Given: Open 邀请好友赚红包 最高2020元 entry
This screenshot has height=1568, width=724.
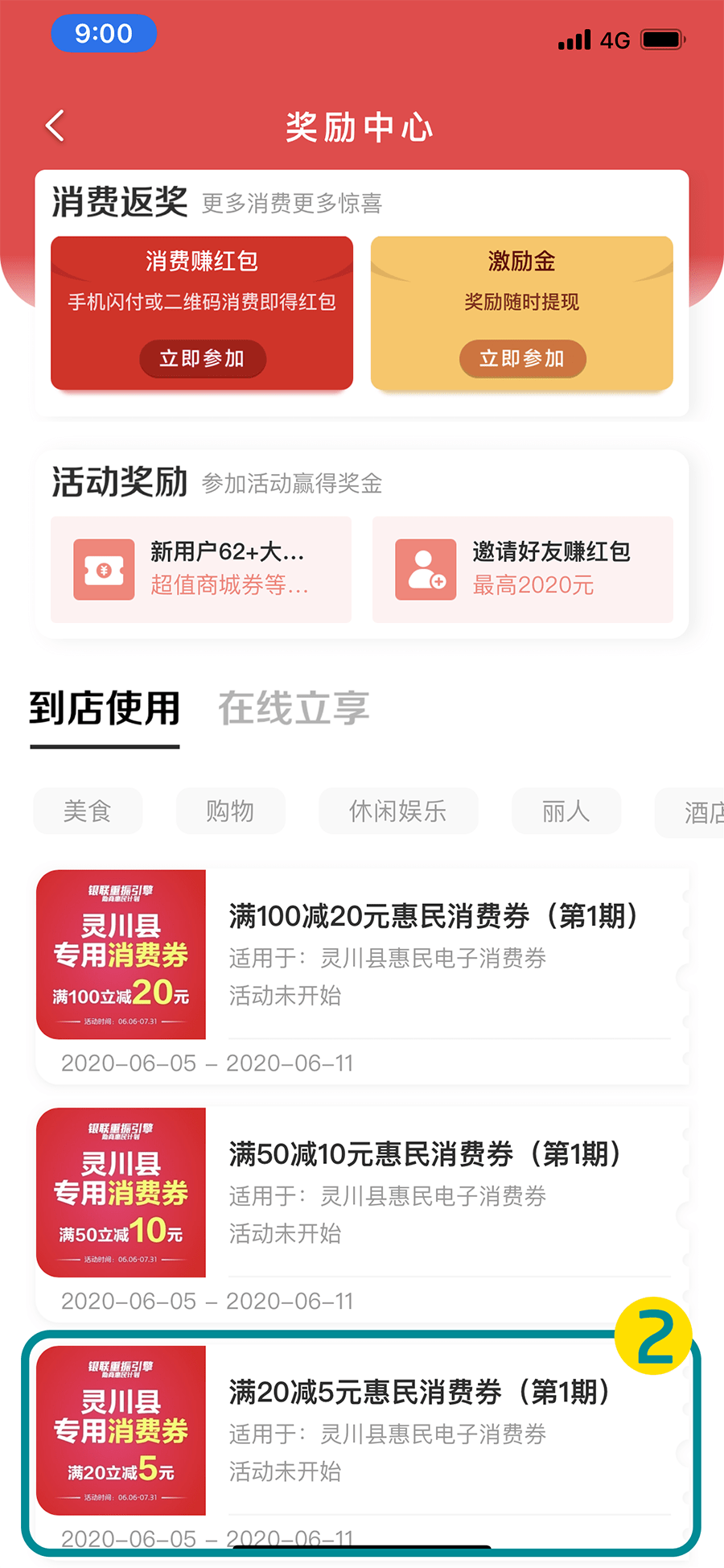Looking at the screenshot, I should 523,570.
